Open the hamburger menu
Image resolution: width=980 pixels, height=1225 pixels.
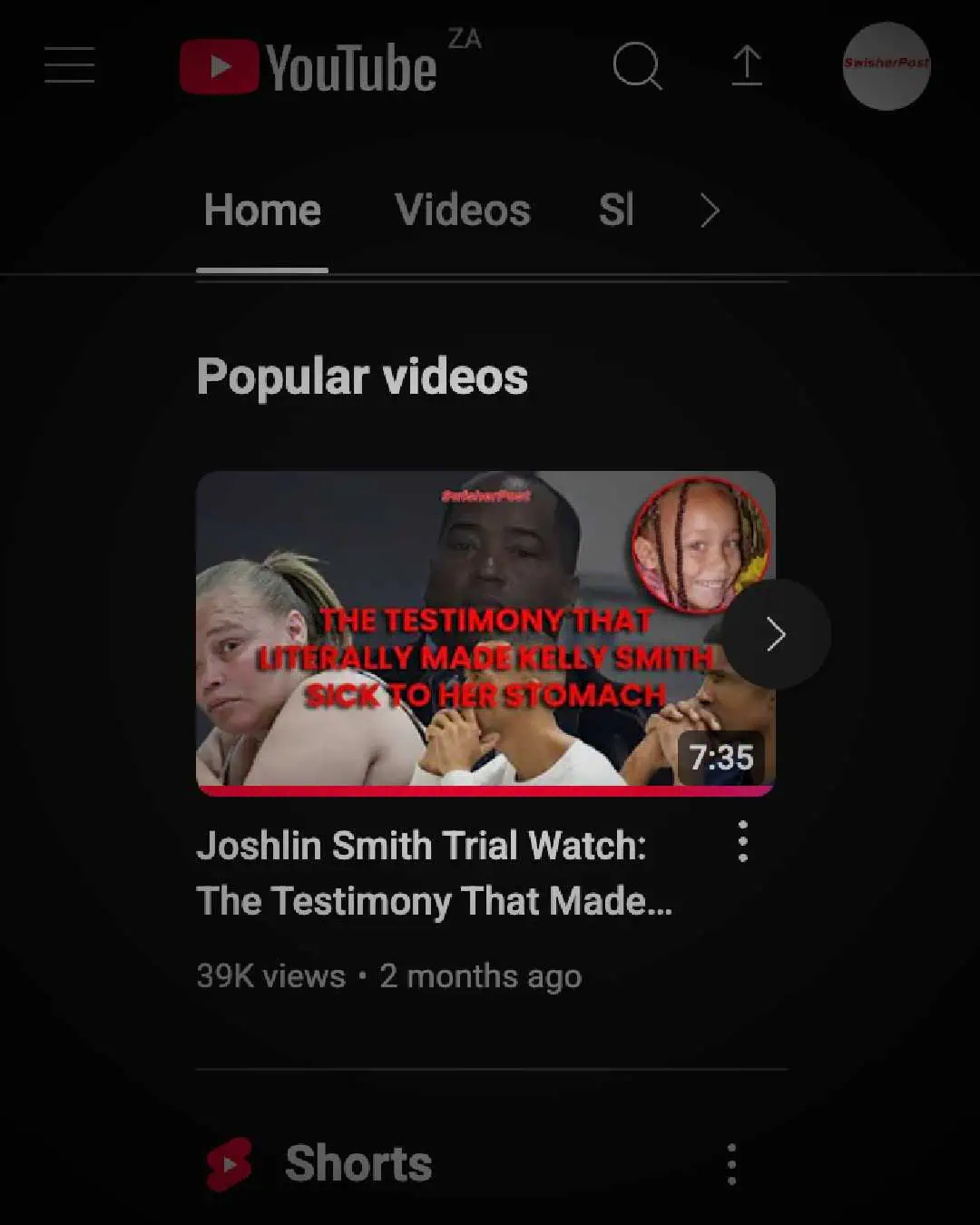(x=70, y=65)
